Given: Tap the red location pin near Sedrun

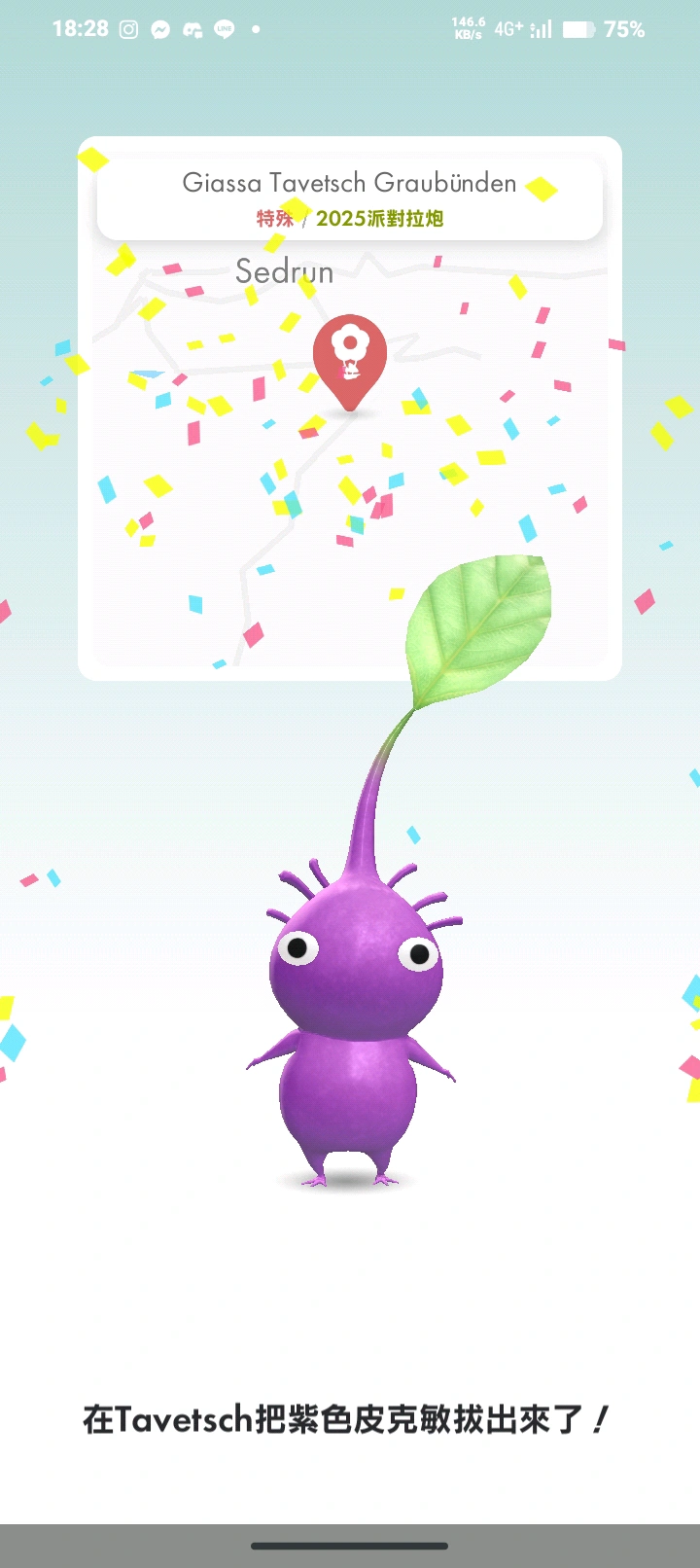Looking at the screenshot, I should 350,358.
